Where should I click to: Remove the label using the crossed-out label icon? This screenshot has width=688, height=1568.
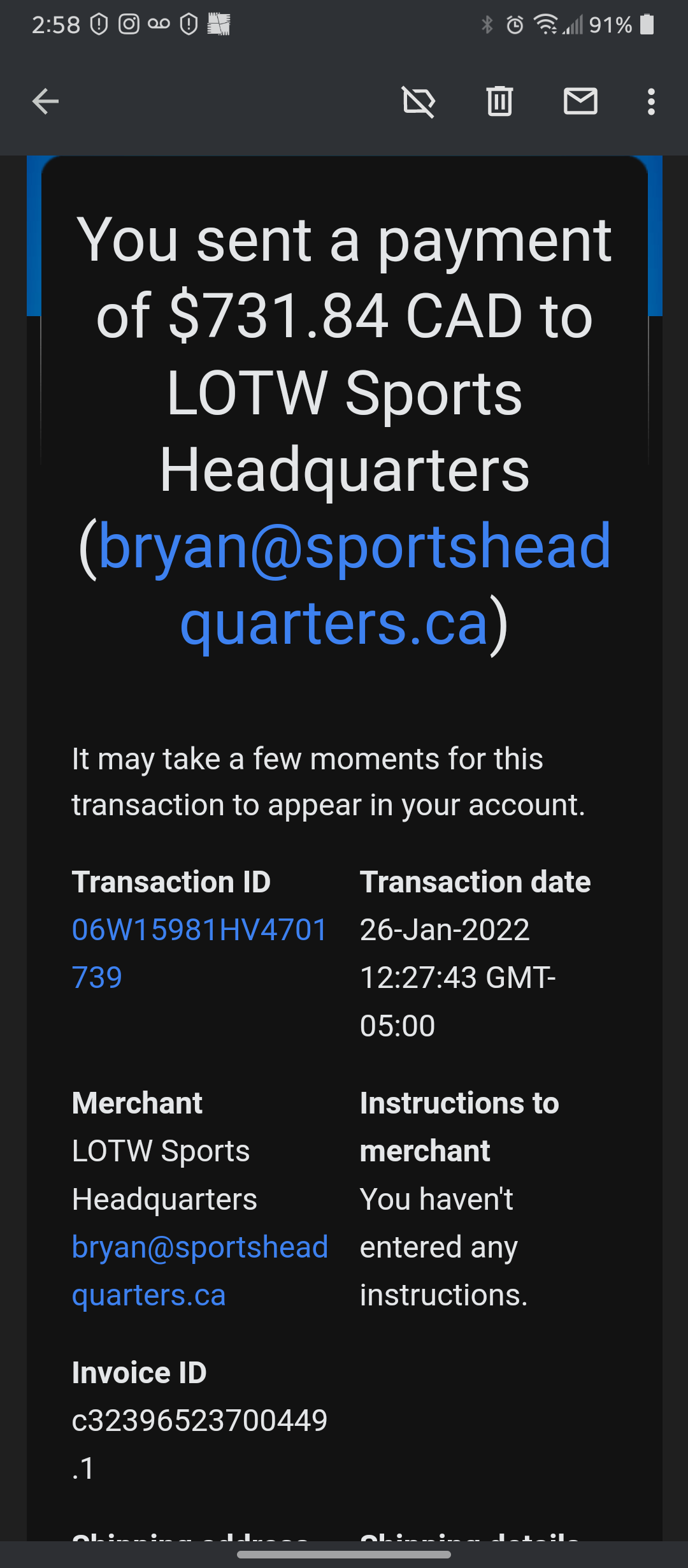pos(419,102)
